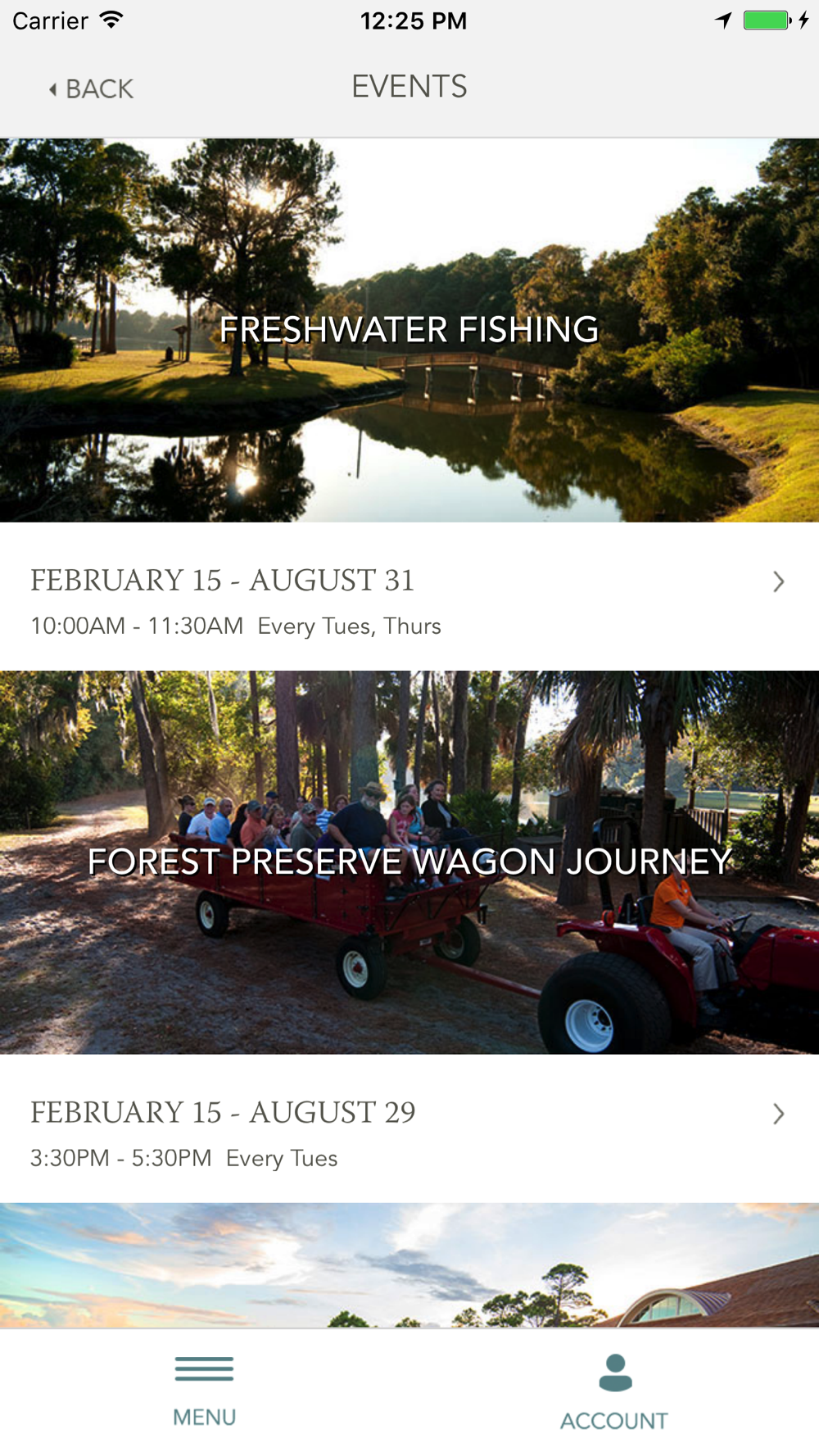The width and height of the screenshot is (819, 1456).
Task: Switch to the ACCOUNT tab
Action: (x=614, y=1392)
